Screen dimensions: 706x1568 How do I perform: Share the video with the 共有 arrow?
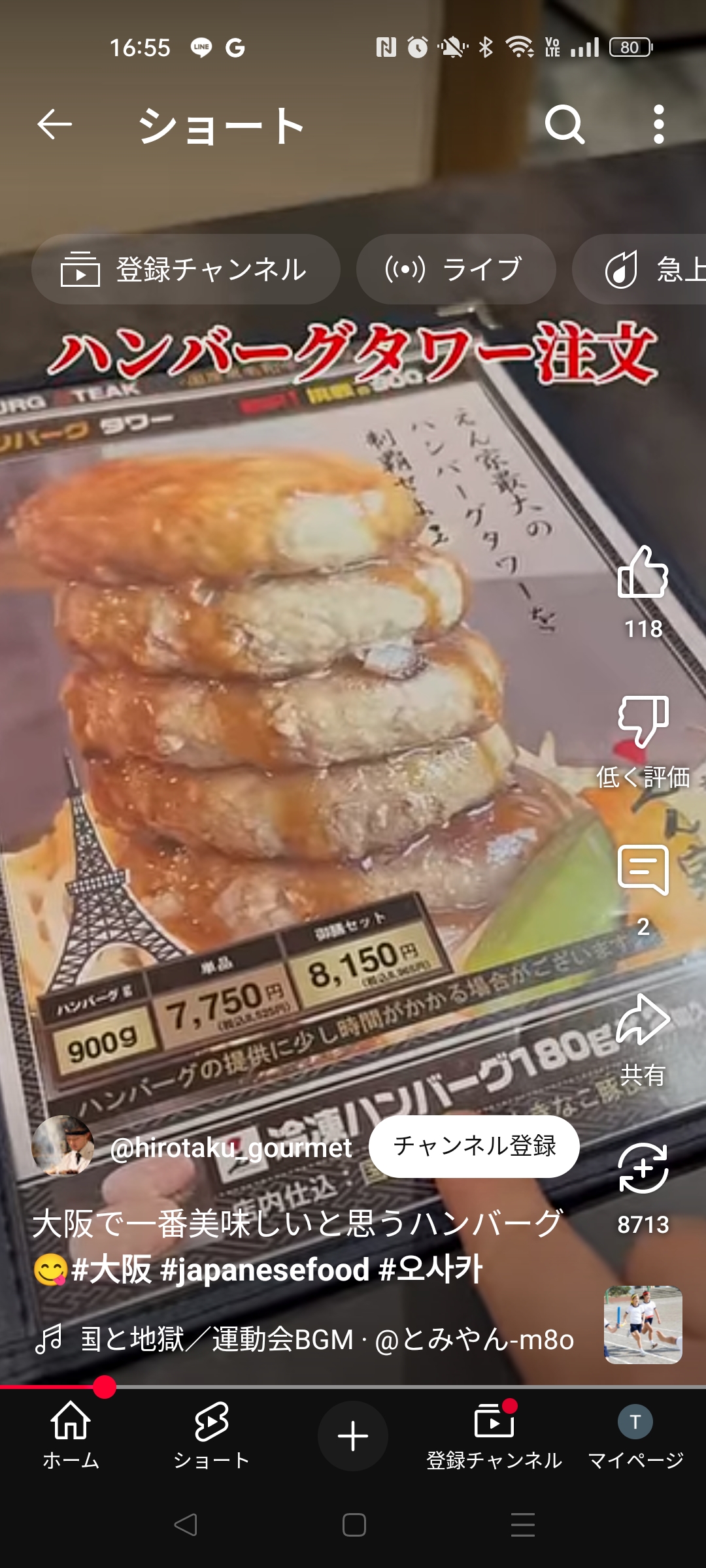[x=643, y=1019]
